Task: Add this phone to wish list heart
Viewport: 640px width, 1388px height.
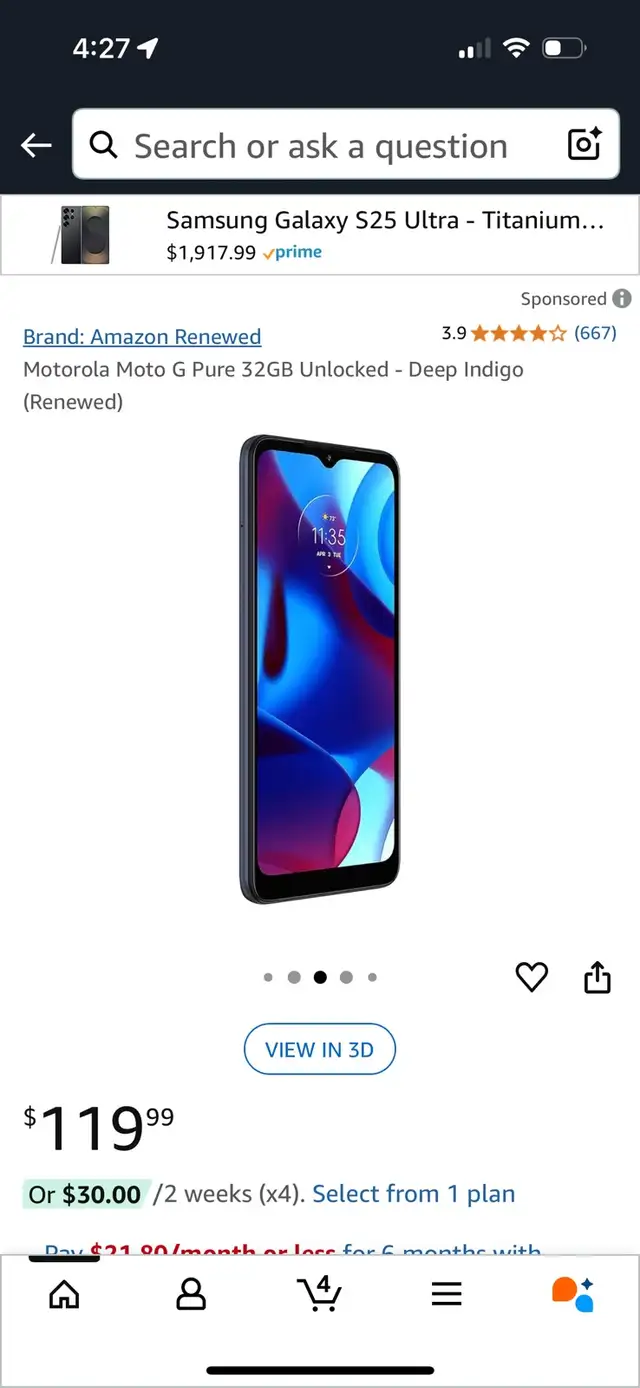Action: (x=532, y=977)
